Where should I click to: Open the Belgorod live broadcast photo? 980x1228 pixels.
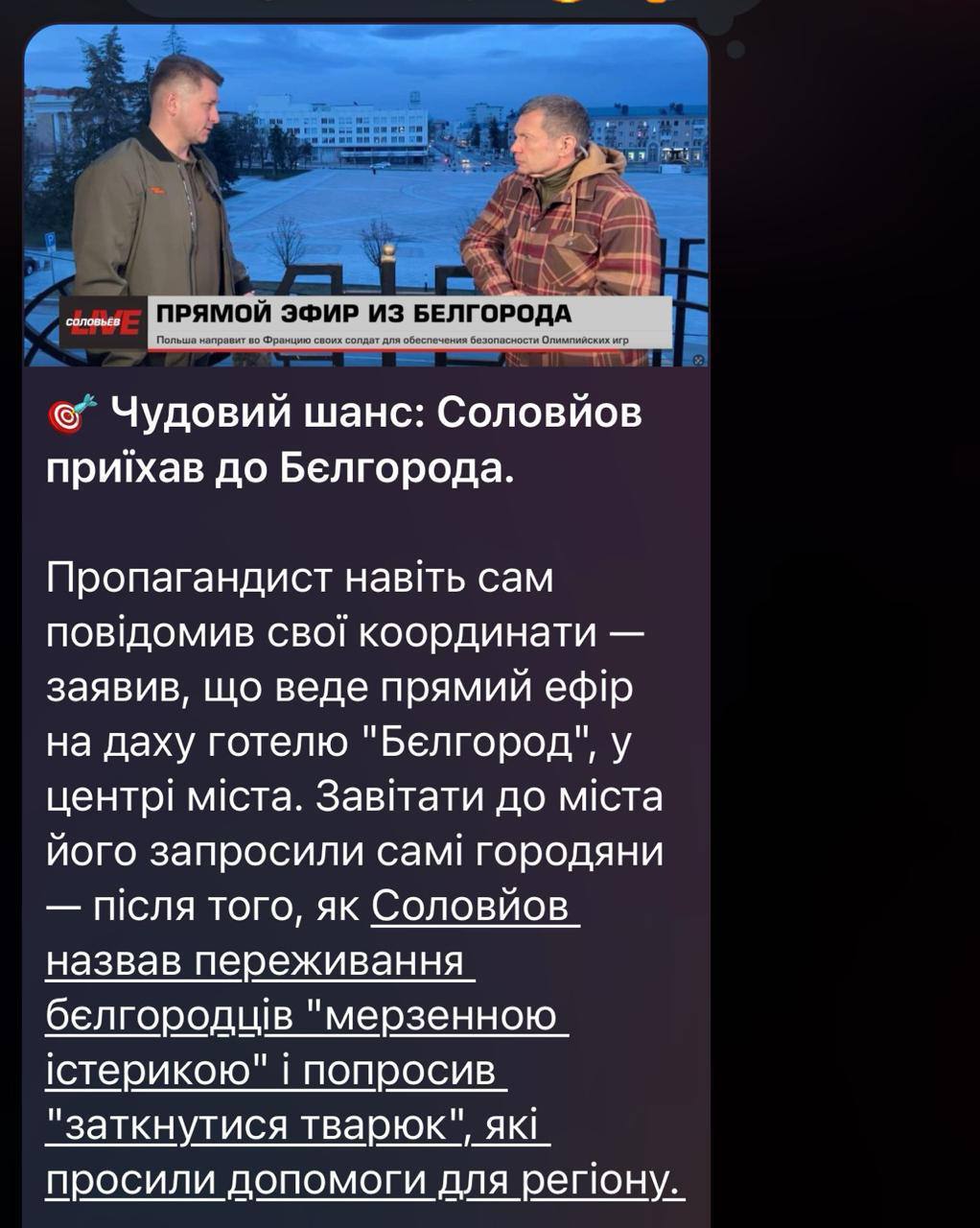365,197
